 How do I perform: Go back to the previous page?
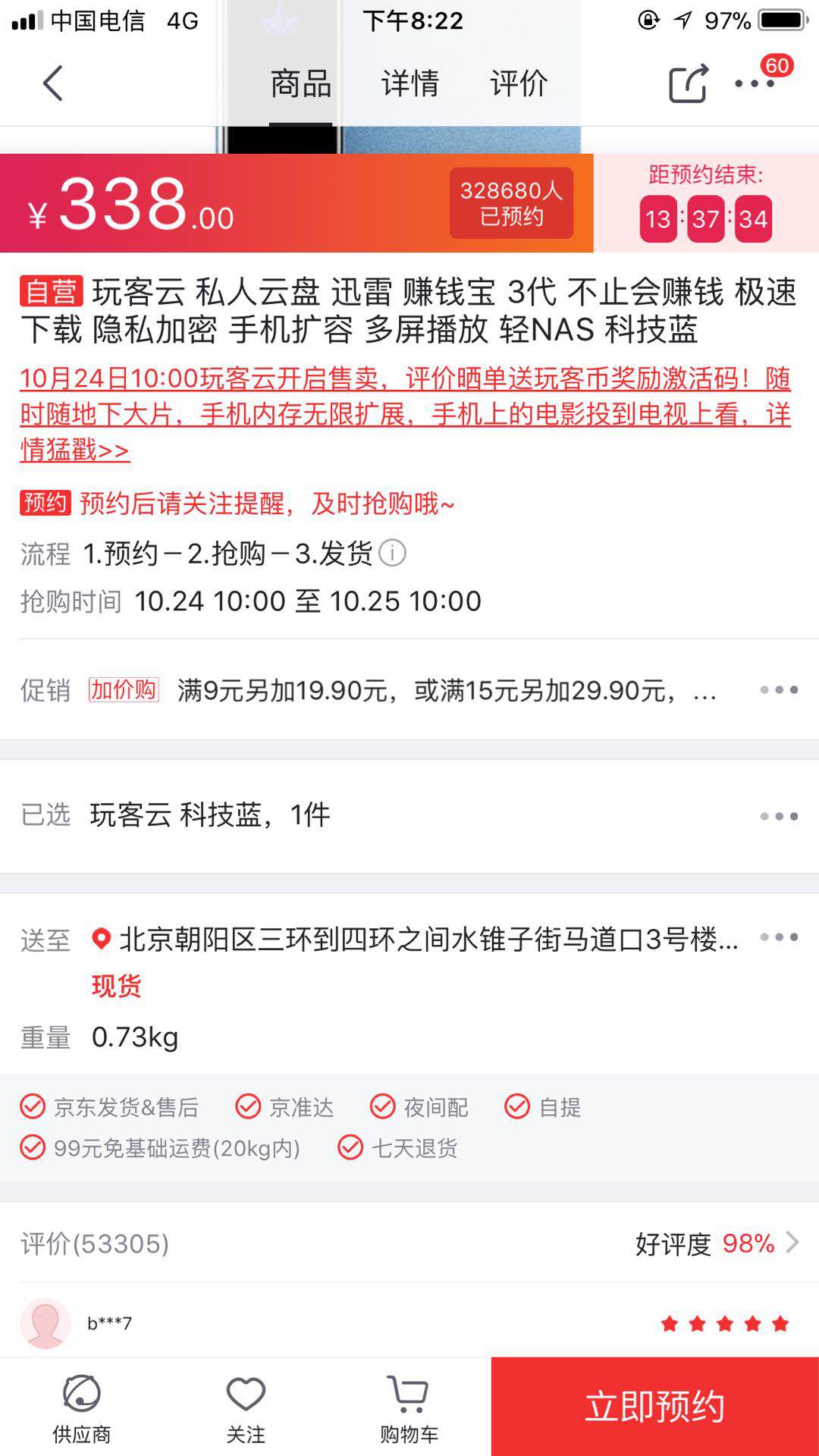[53, 83]
